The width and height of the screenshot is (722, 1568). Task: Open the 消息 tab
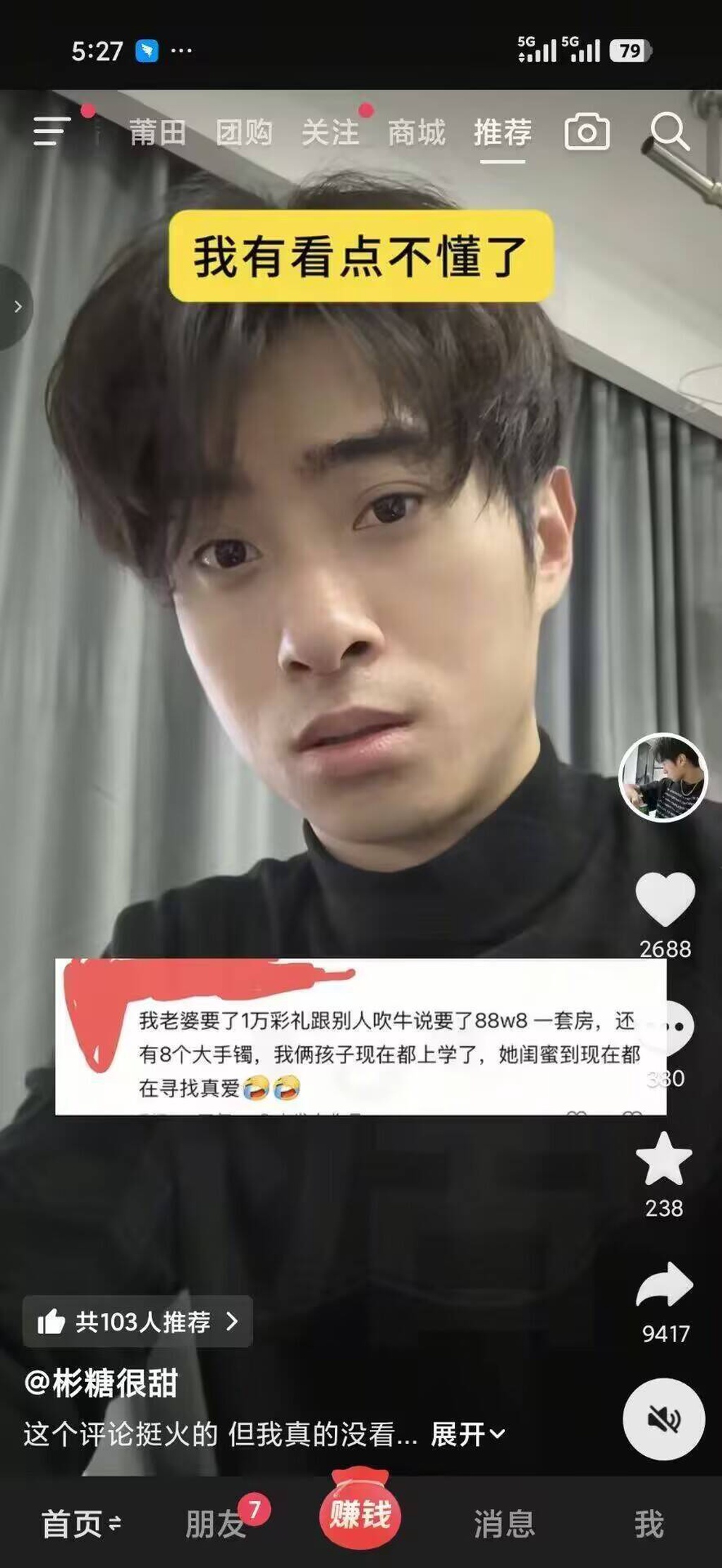click(x=504, y=1524)
